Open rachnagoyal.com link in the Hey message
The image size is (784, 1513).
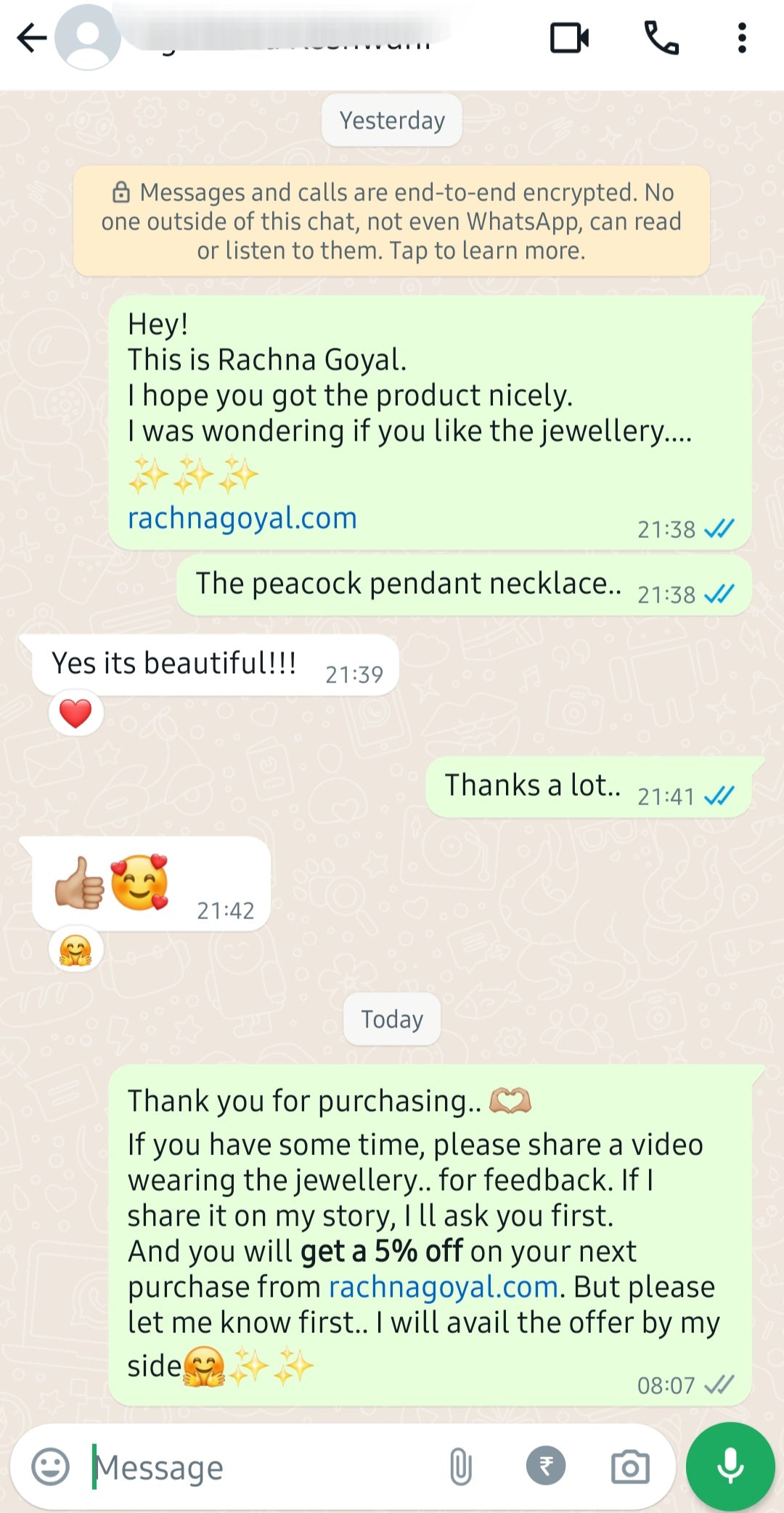[x=242, y=518]
